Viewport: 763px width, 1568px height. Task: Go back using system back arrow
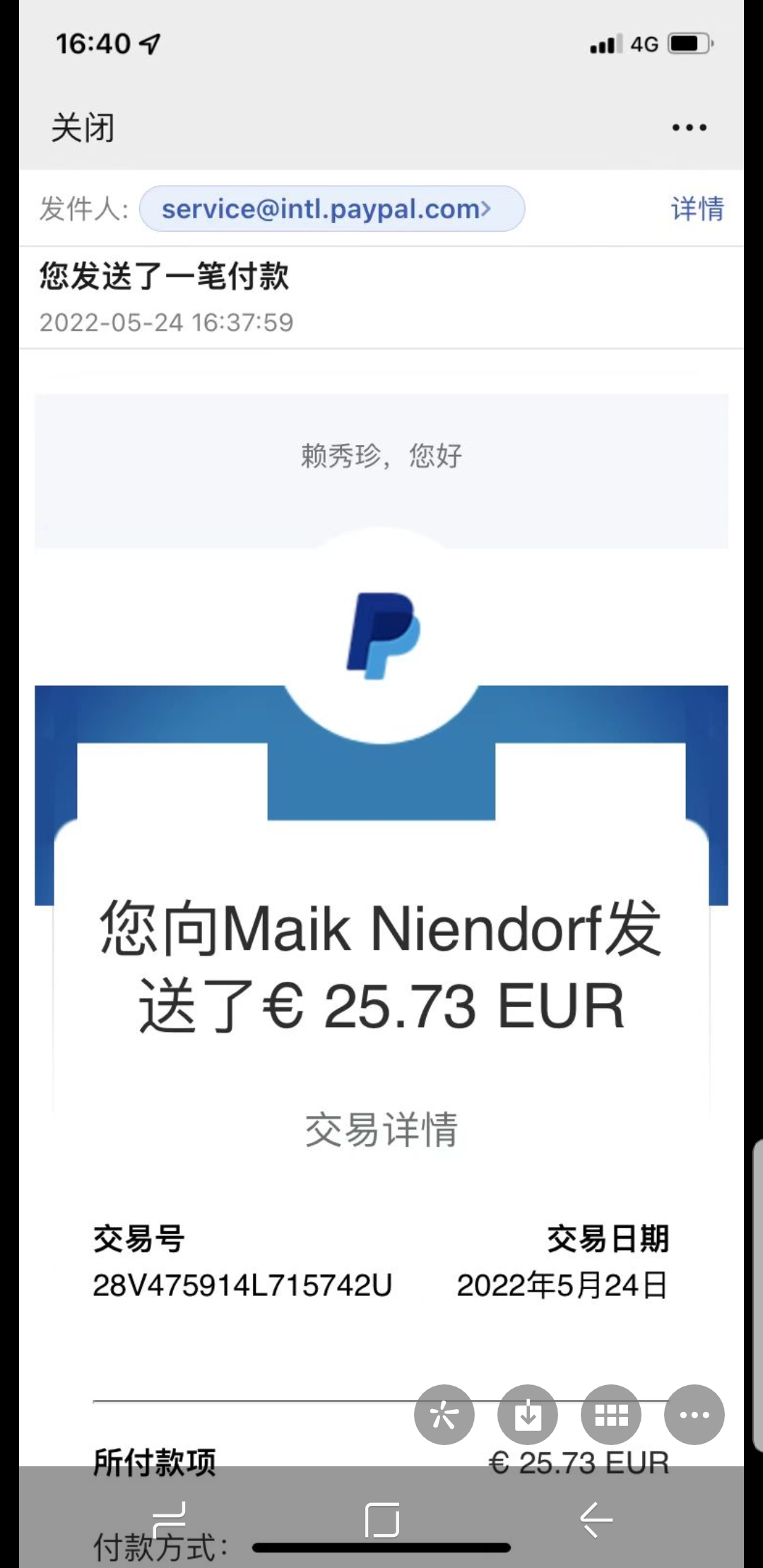click(x=596, y=1520)
